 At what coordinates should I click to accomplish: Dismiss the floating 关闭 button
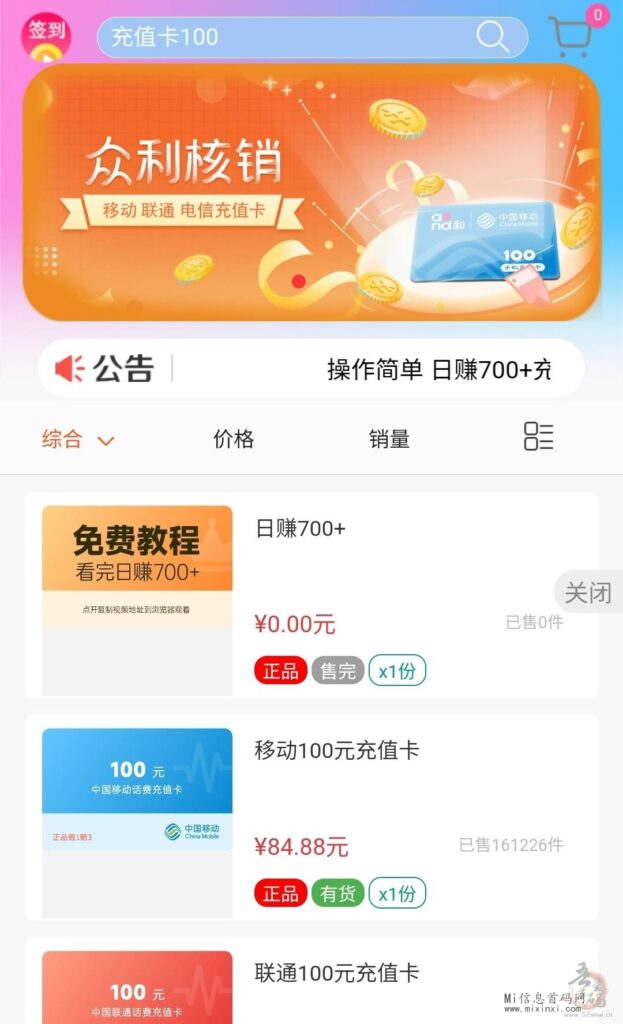(588, 592)
